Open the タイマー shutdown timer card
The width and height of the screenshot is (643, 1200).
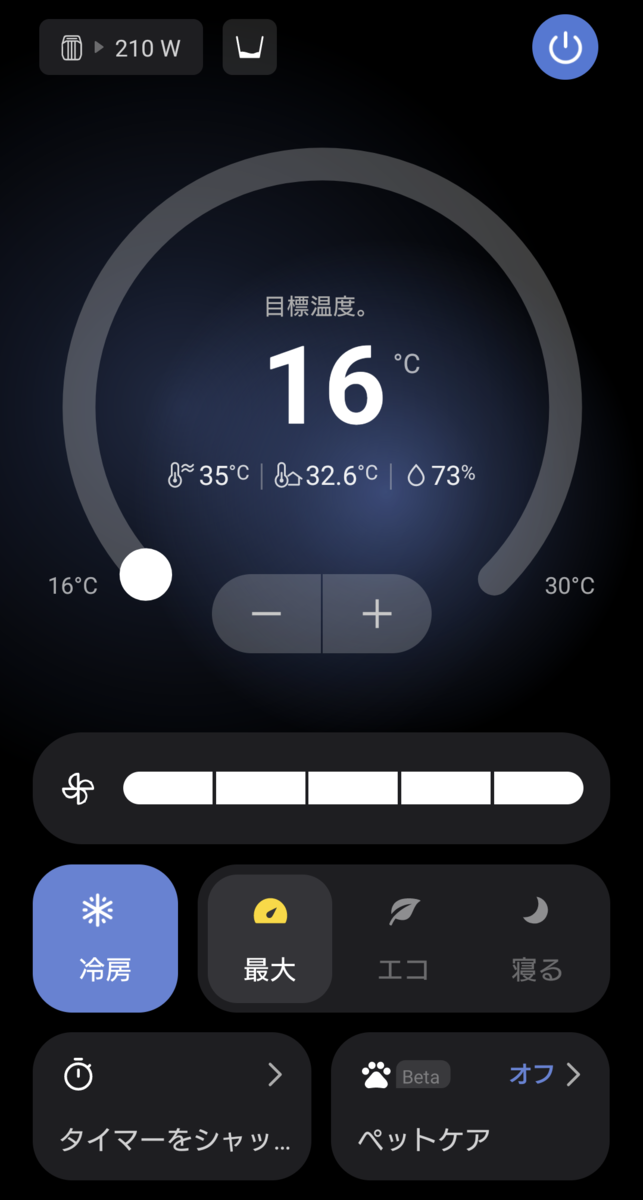172,1107
